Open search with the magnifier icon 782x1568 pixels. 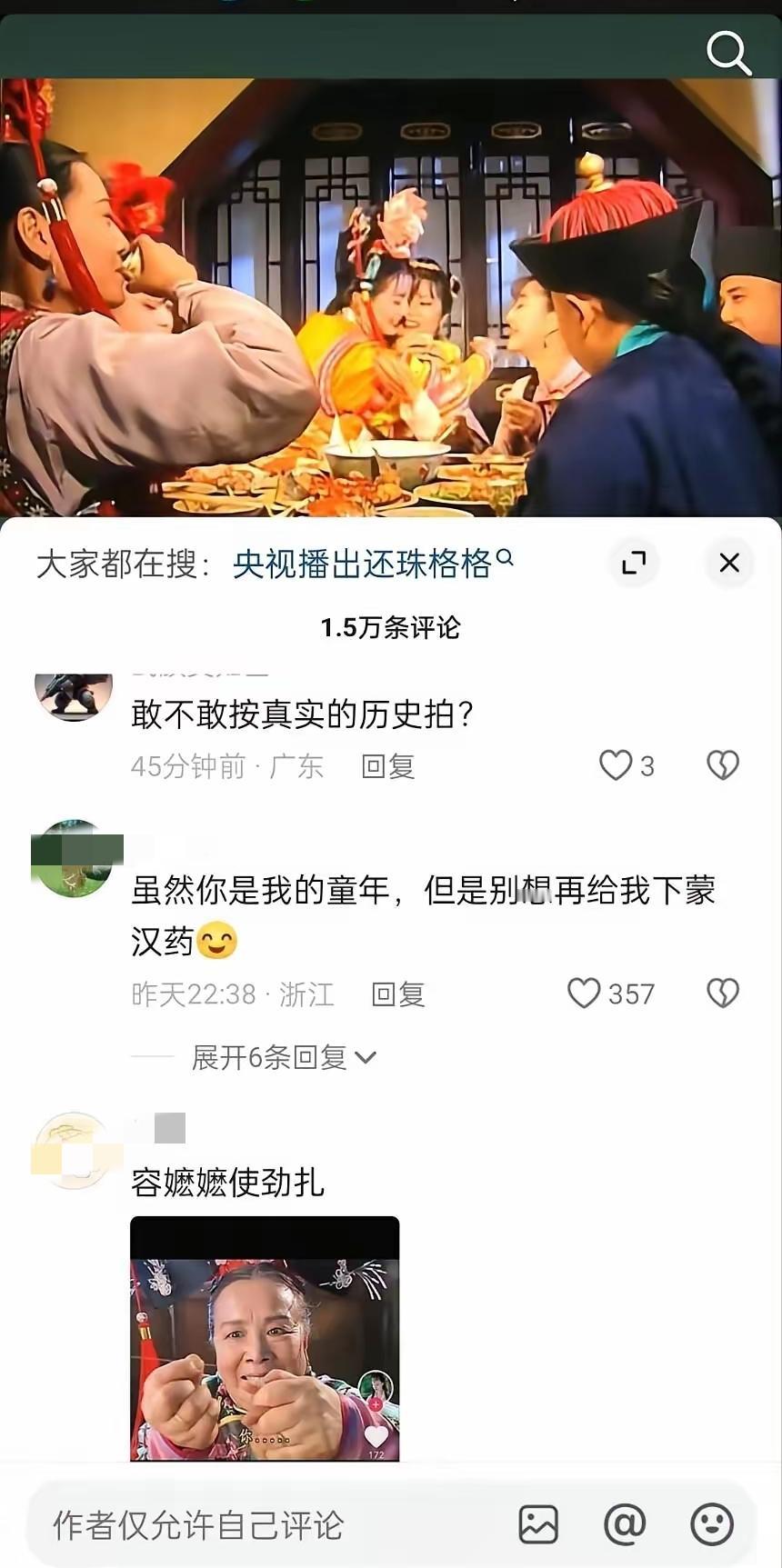pos(728,53)
